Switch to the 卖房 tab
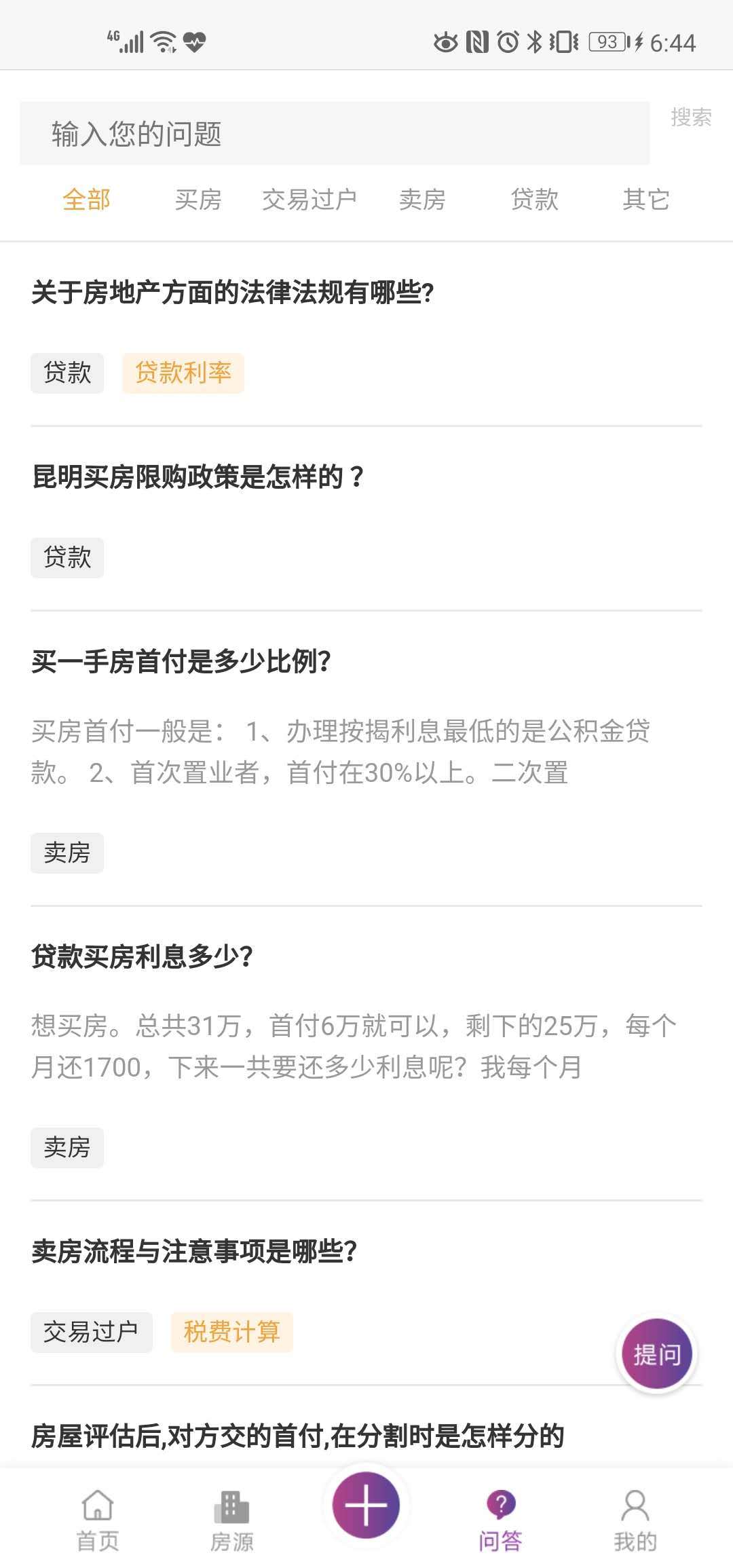The width and height of the screenshot is (733, 1568). pyautogui.click(x=422, y=200)
